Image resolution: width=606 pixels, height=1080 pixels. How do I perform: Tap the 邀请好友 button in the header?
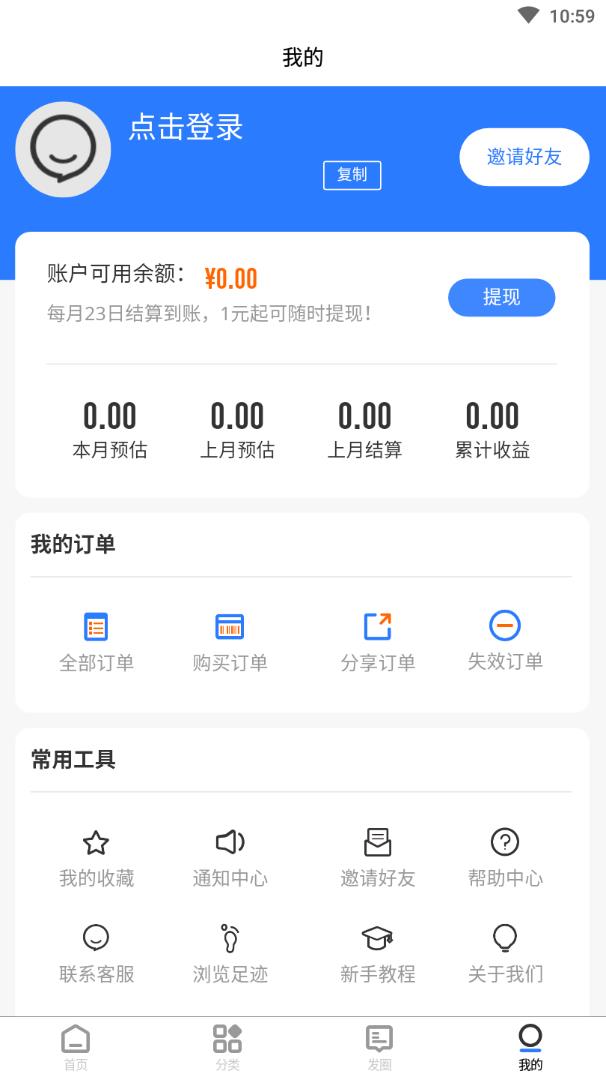coord(524,157)
